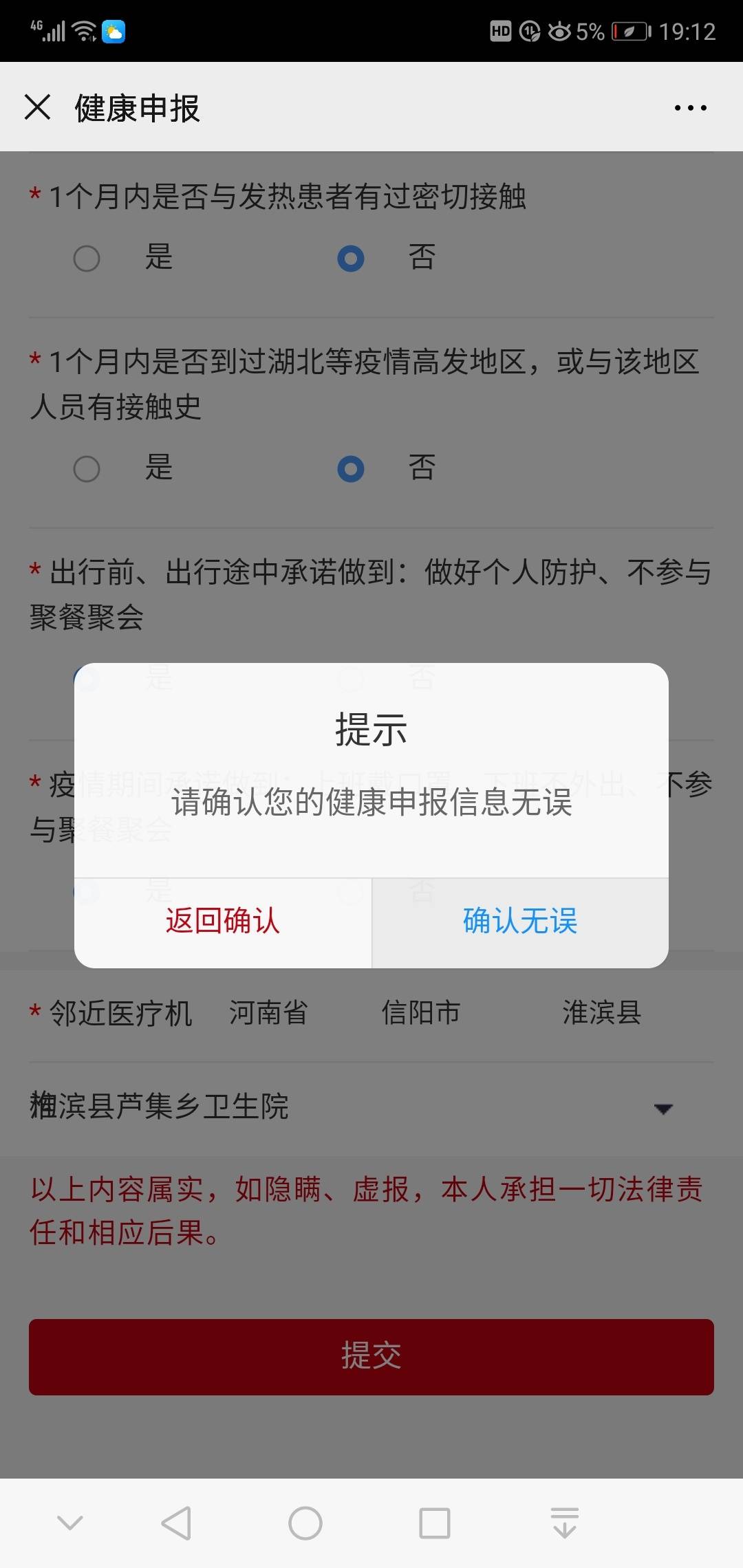
Task: Select 是 for contact with fever patients
Action: [87, 259]
